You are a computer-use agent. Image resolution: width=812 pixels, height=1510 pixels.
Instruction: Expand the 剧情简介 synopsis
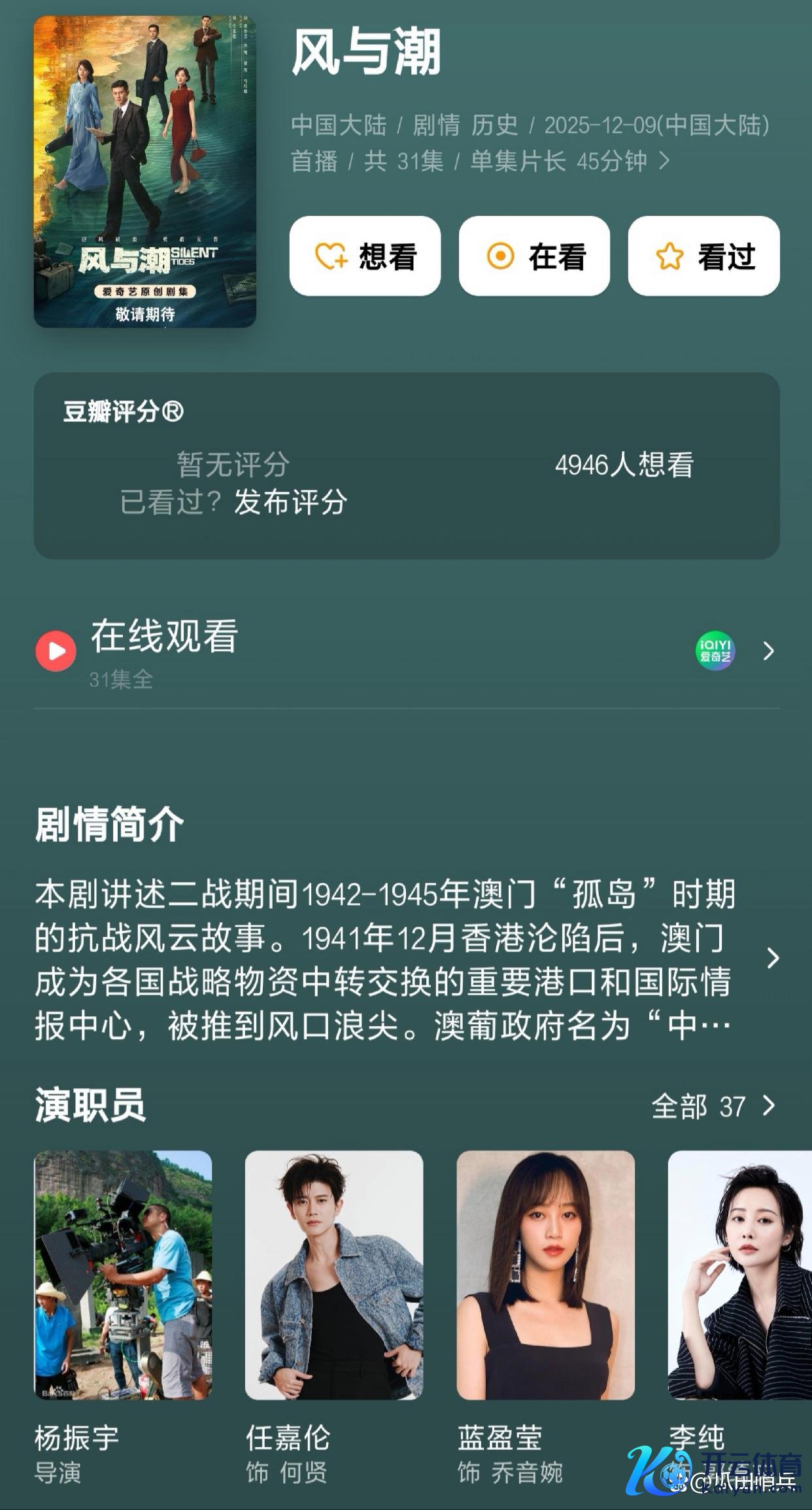tap(773, 958)
